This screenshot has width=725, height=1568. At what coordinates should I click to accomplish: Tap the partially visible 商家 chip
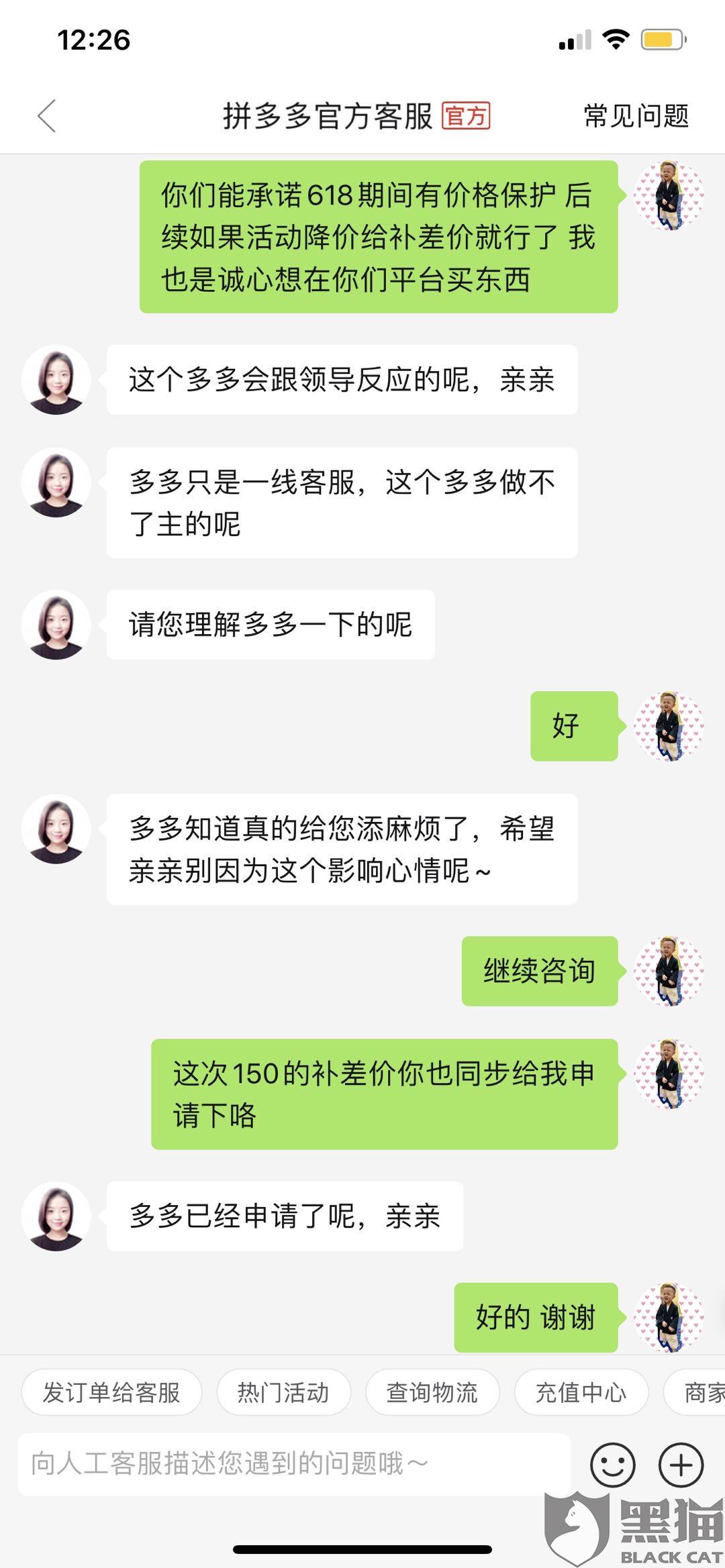click(702, 1393)
